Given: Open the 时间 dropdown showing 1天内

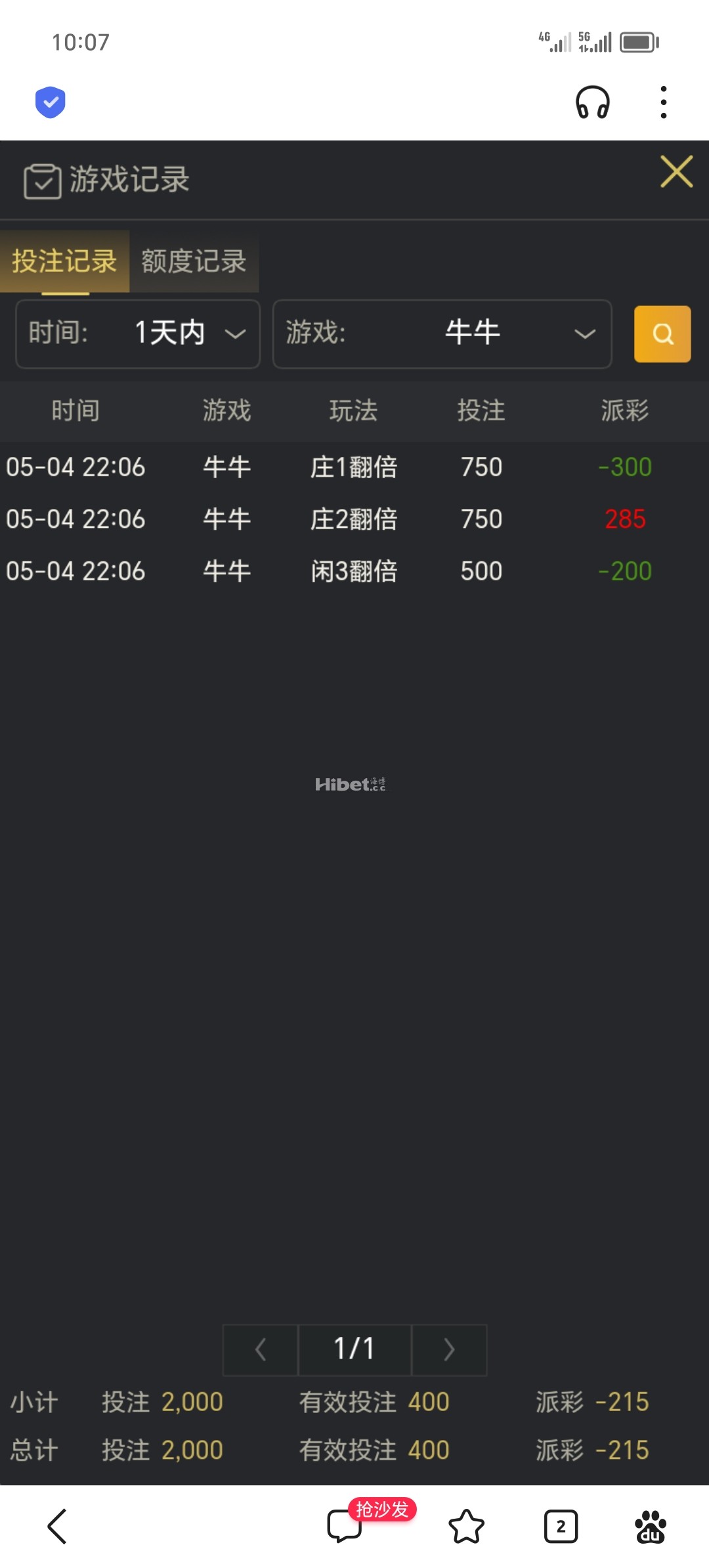Looking at the screenshot, I should tap(138, 334).
